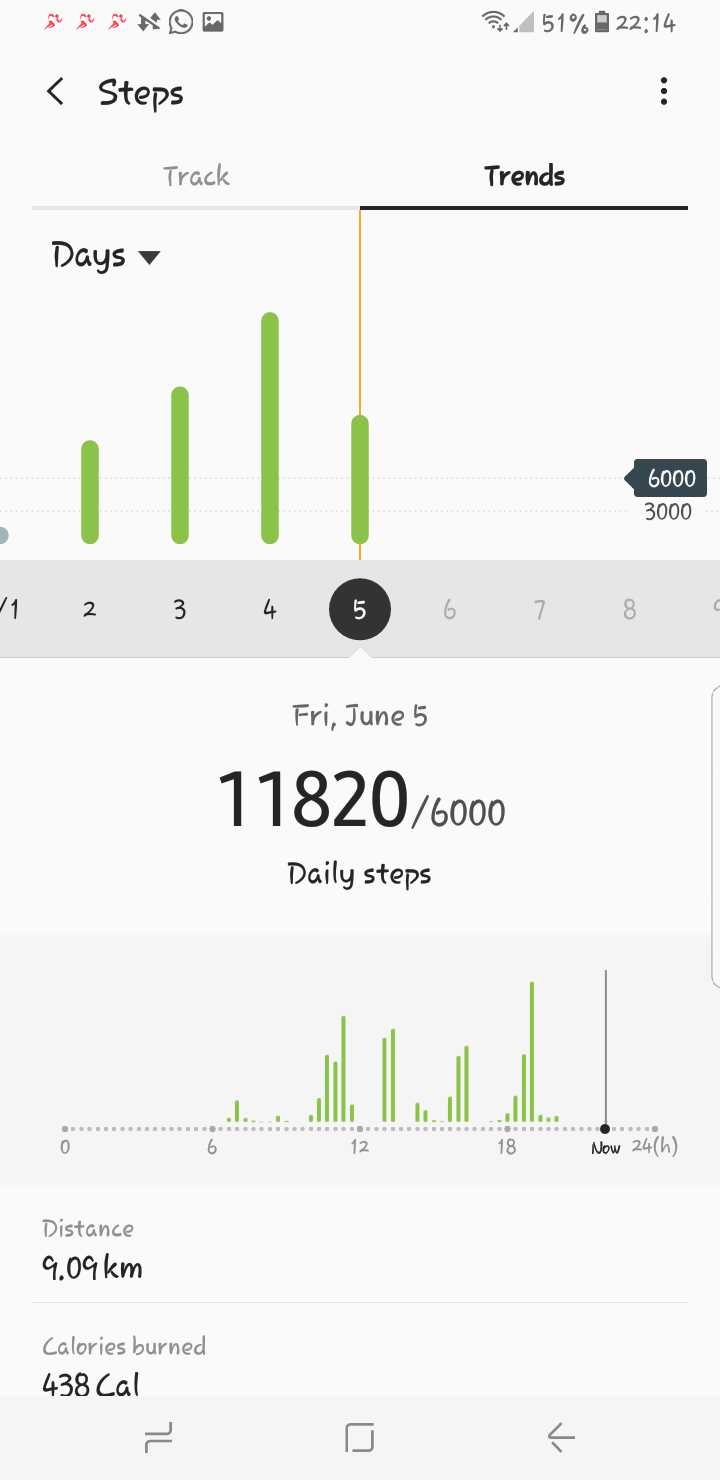Go back from the Steps screen

point(56,92)
